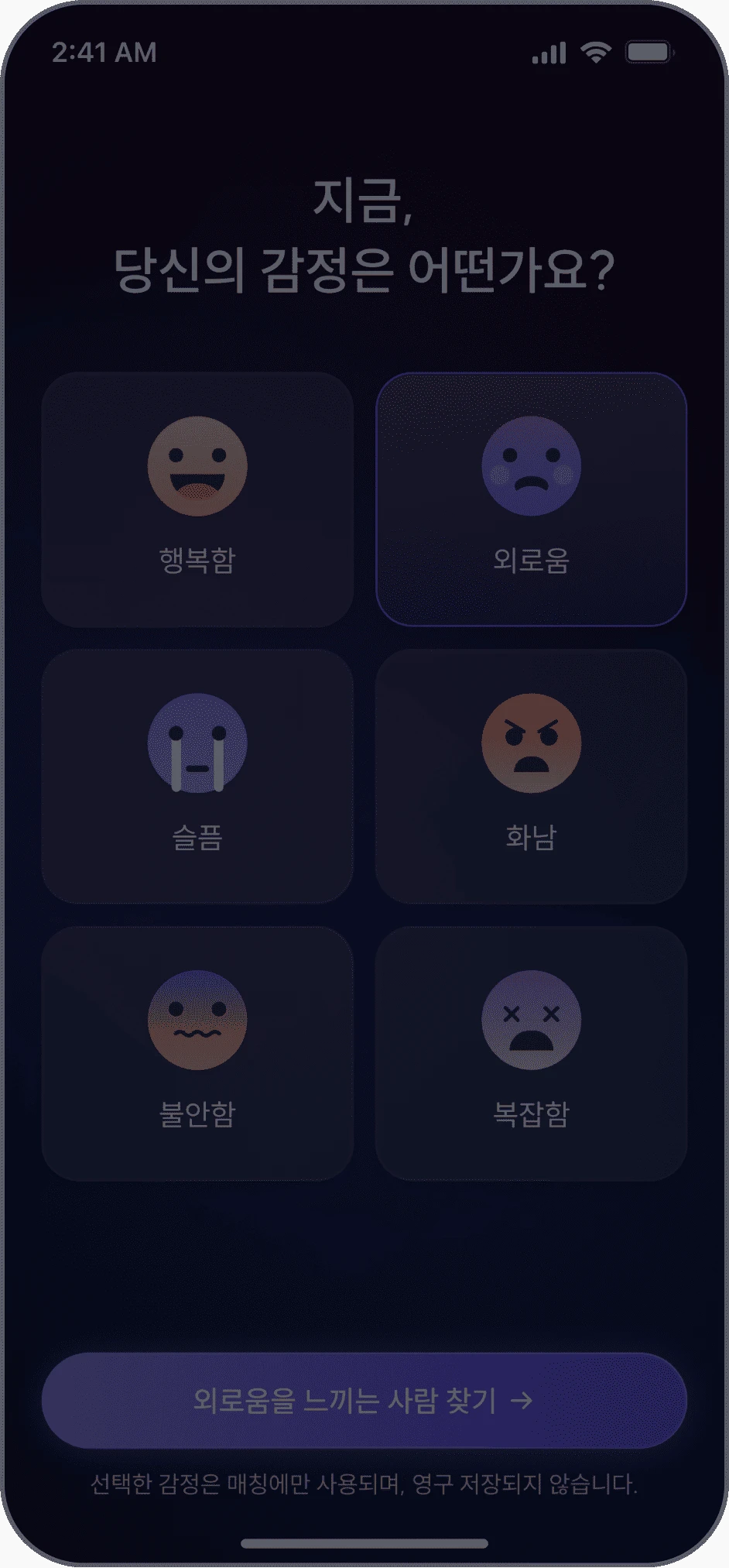
Task: Toggle the 불안함 emotion selection
Action: (x=196, y=1053)
